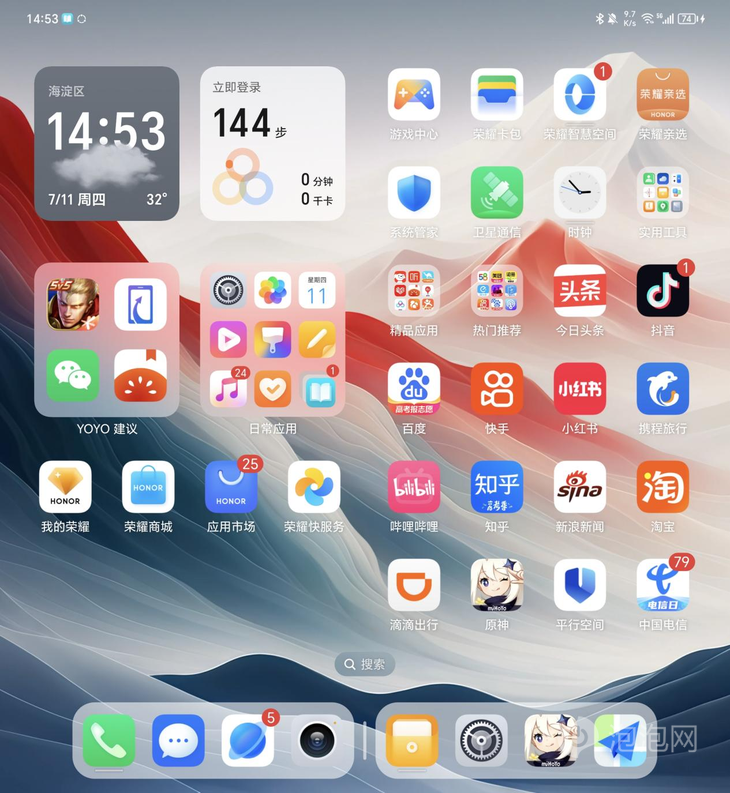This screenshot has width=730, height=793.
Task: Open the camera from the dock
Action: coord(317,741)
